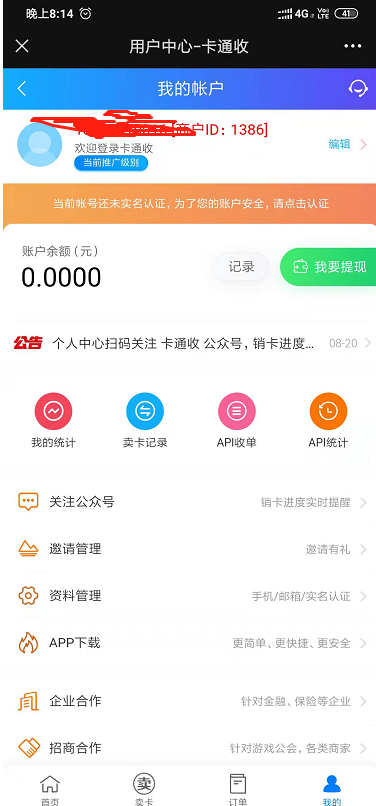
Task: Open APP下载 row
Action: point(189,643)
